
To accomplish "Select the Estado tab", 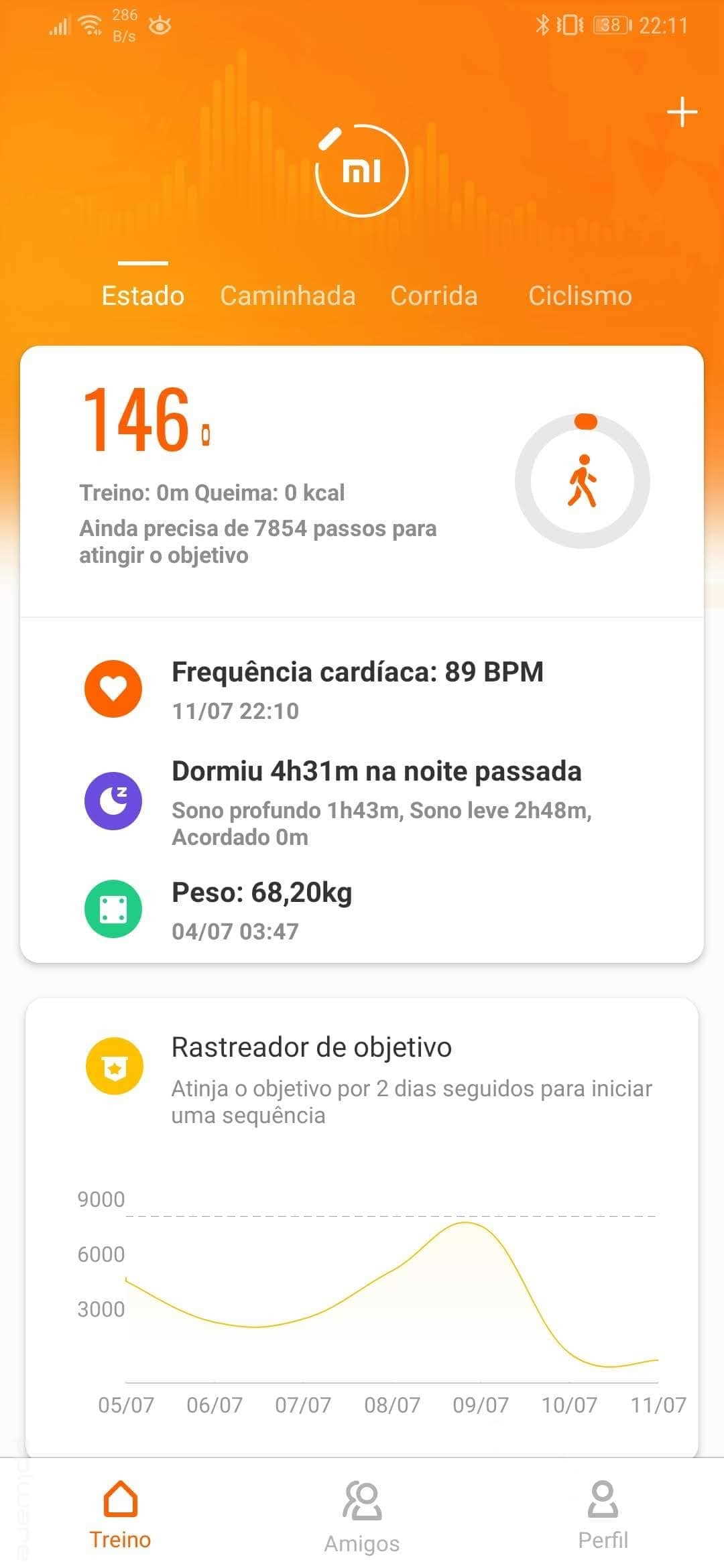I will tap(143, 296).
